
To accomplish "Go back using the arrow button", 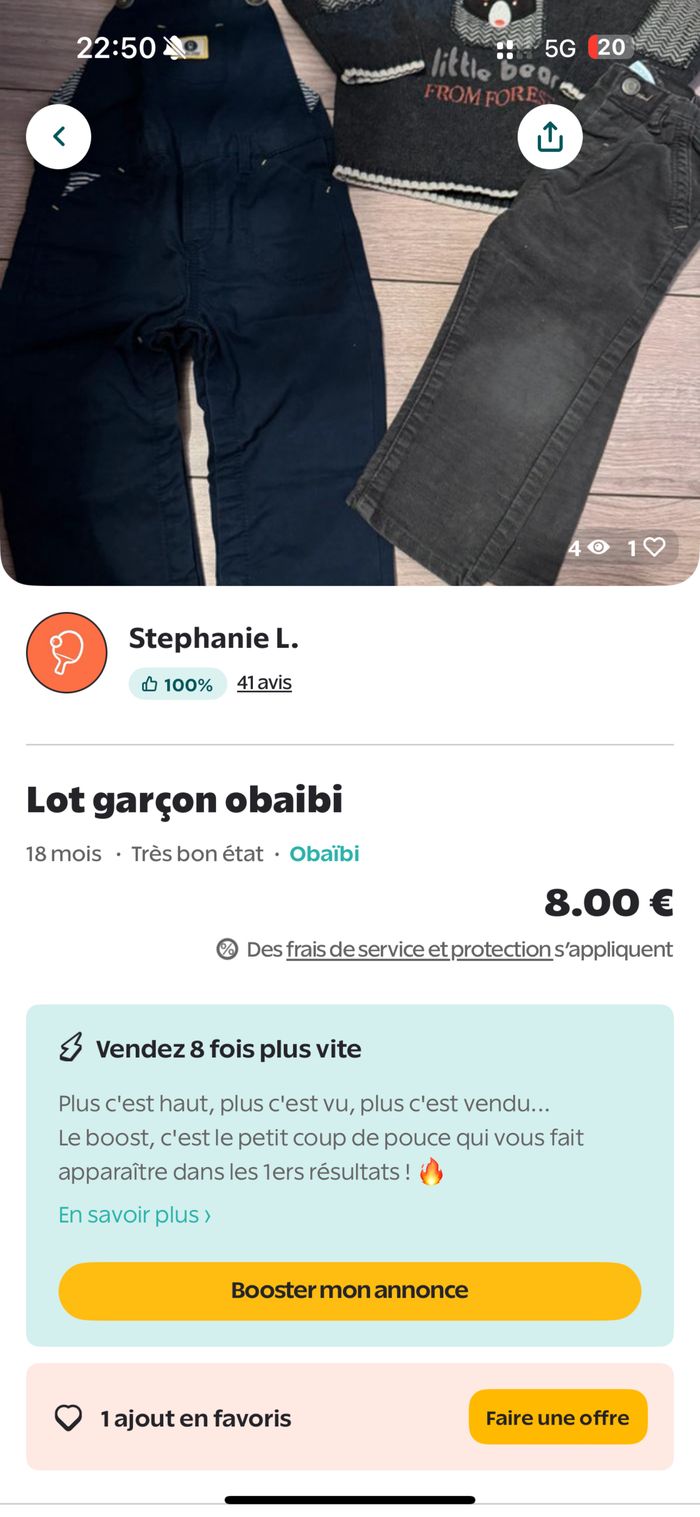I will [x=58, y=136].
